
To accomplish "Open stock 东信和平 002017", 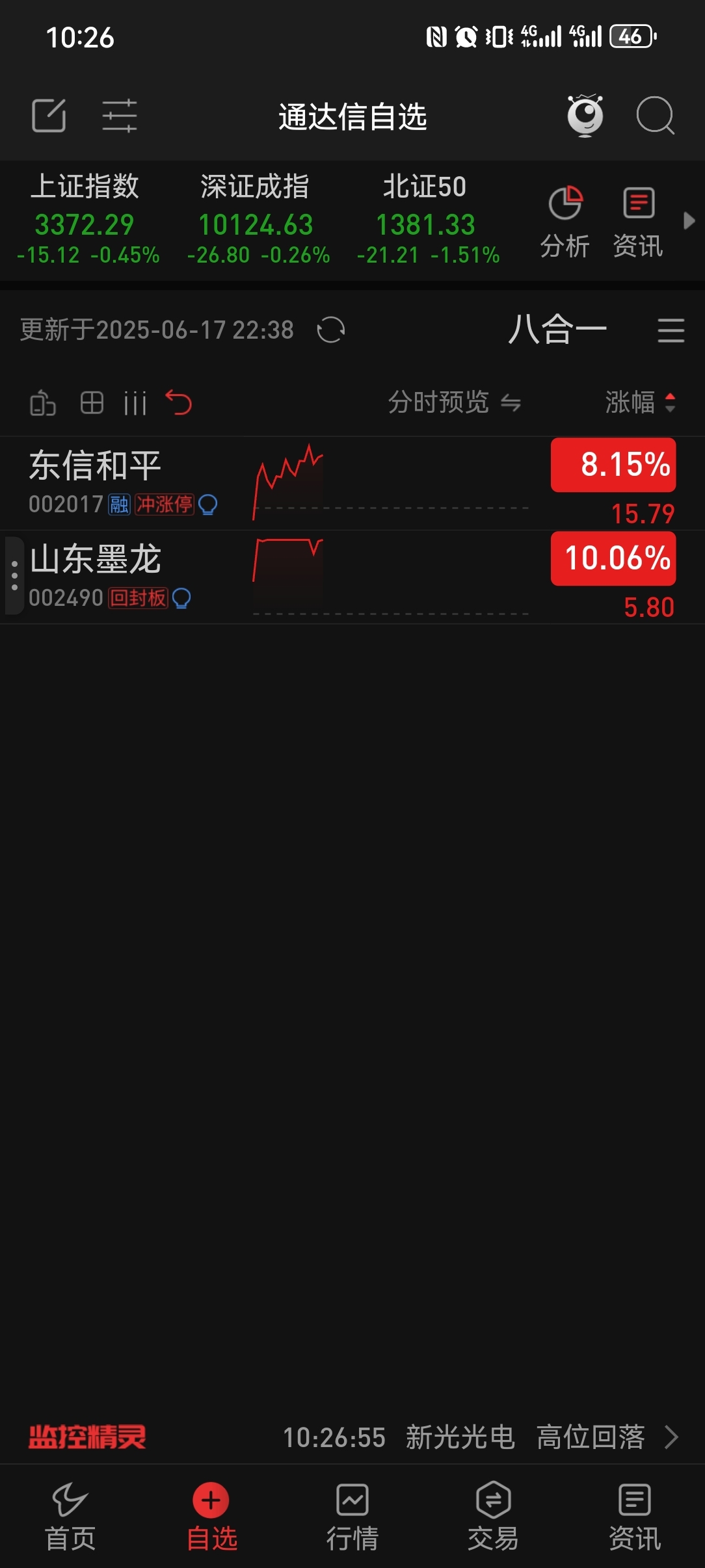I will pyautogui.click(x=352, y=483).
